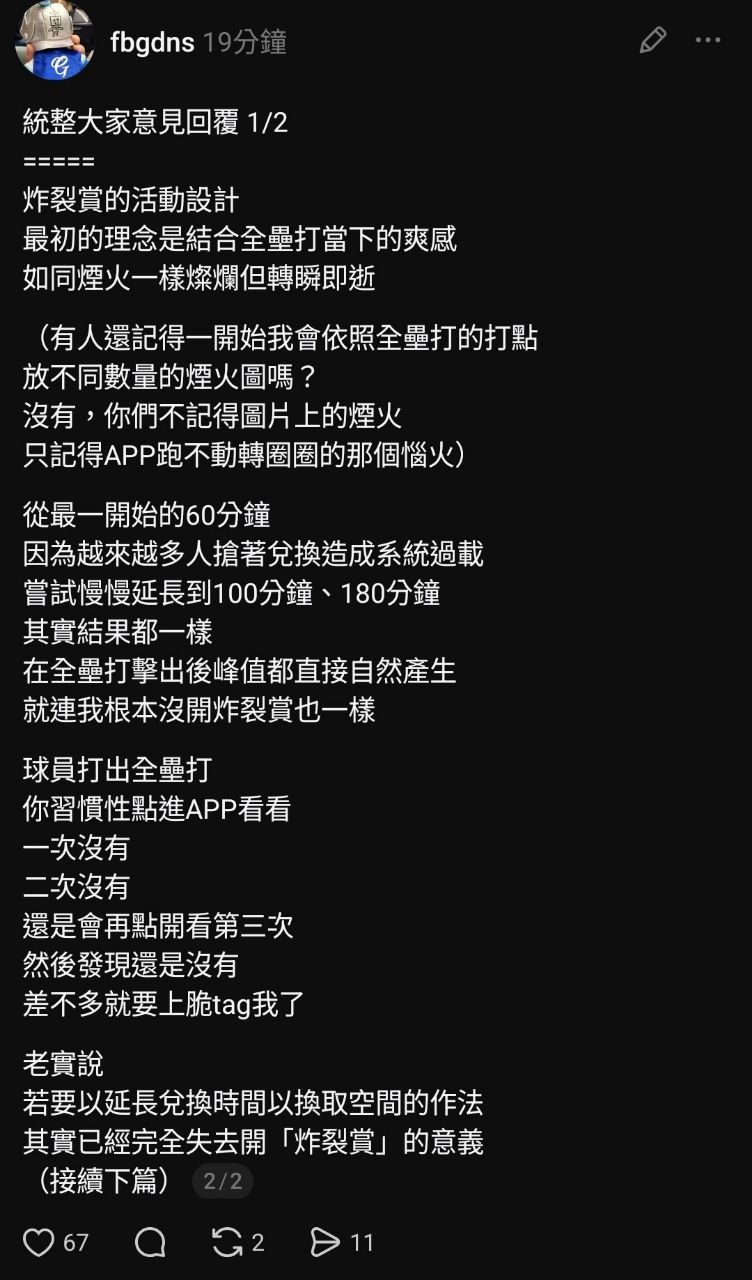This screenshot has height=1280, width=752.
Task: Repost this thread
Action: (x=228, y=1242)
